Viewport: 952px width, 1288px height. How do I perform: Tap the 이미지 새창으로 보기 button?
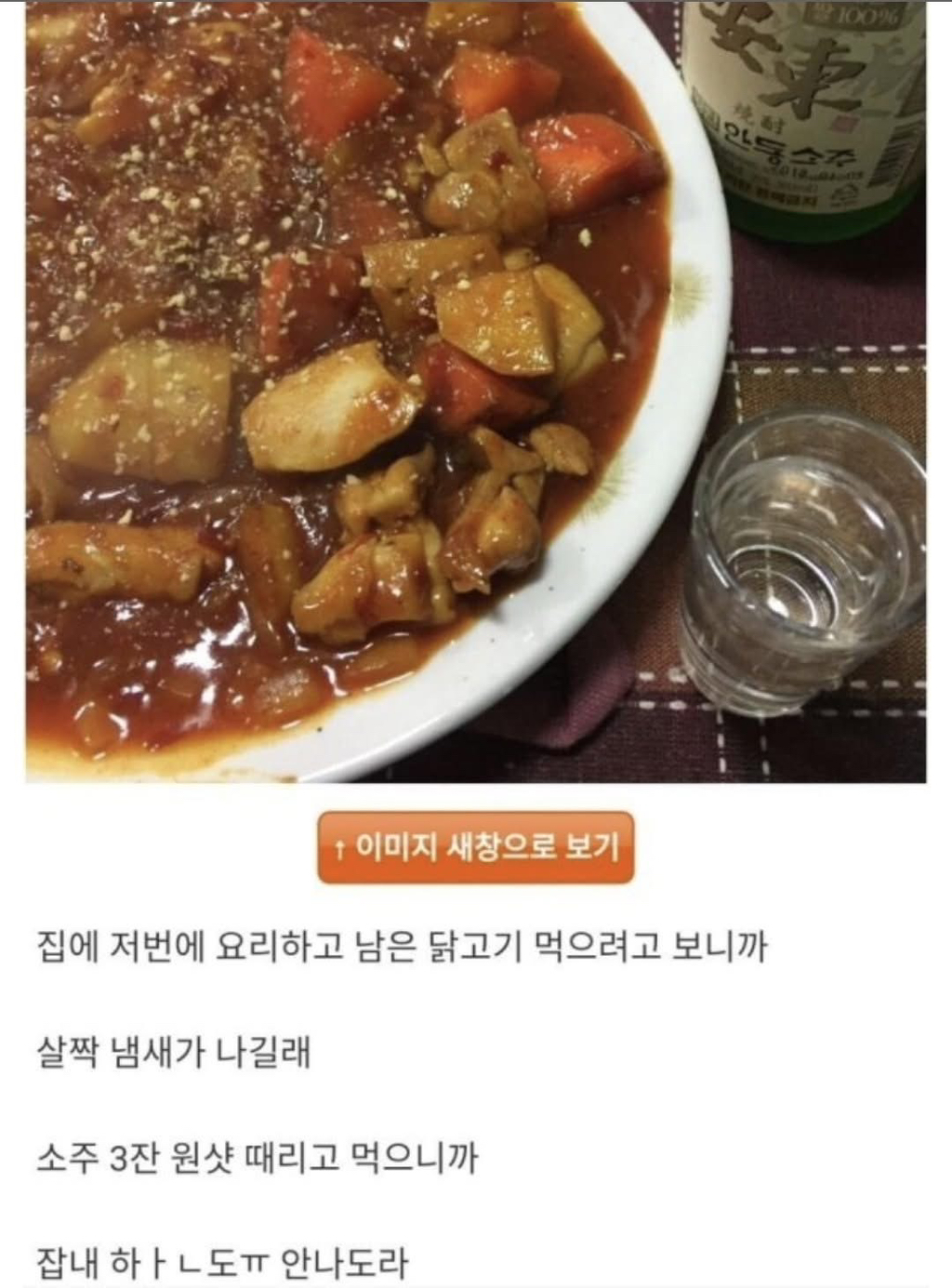pos(475,848)
